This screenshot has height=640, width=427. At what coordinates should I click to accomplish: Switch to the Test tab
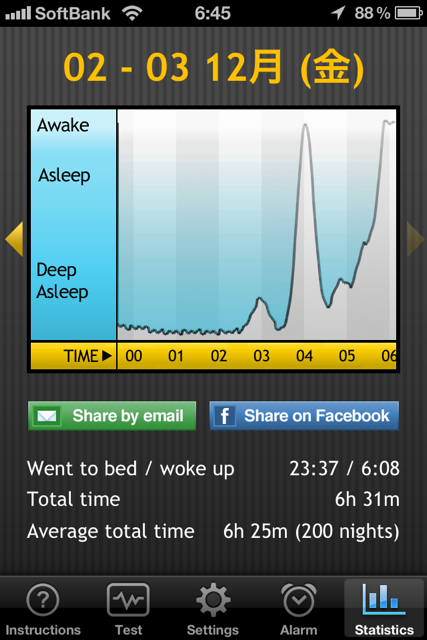(128, 609)
